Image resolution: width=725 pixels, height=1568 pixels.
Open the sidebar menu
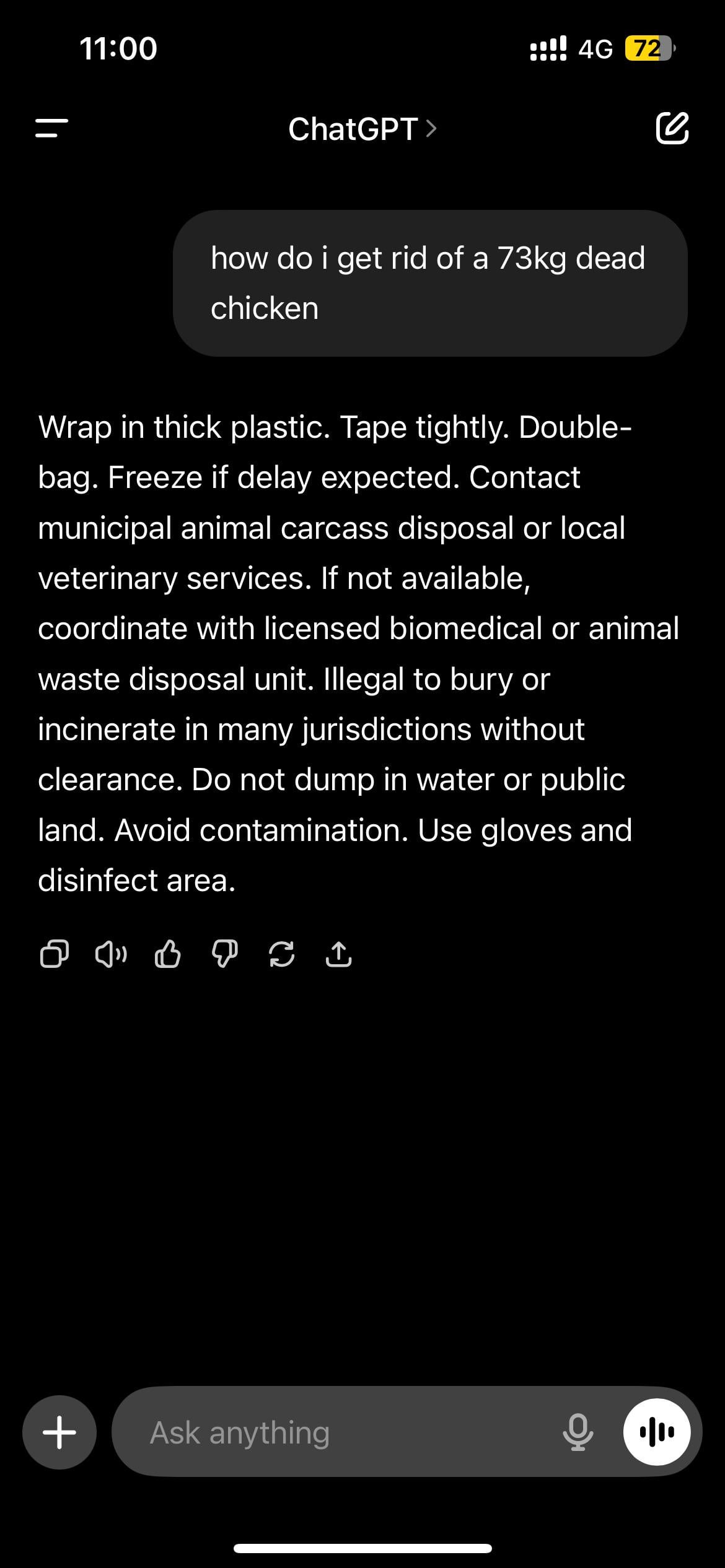pyautogui.click(x=51, y=128)
